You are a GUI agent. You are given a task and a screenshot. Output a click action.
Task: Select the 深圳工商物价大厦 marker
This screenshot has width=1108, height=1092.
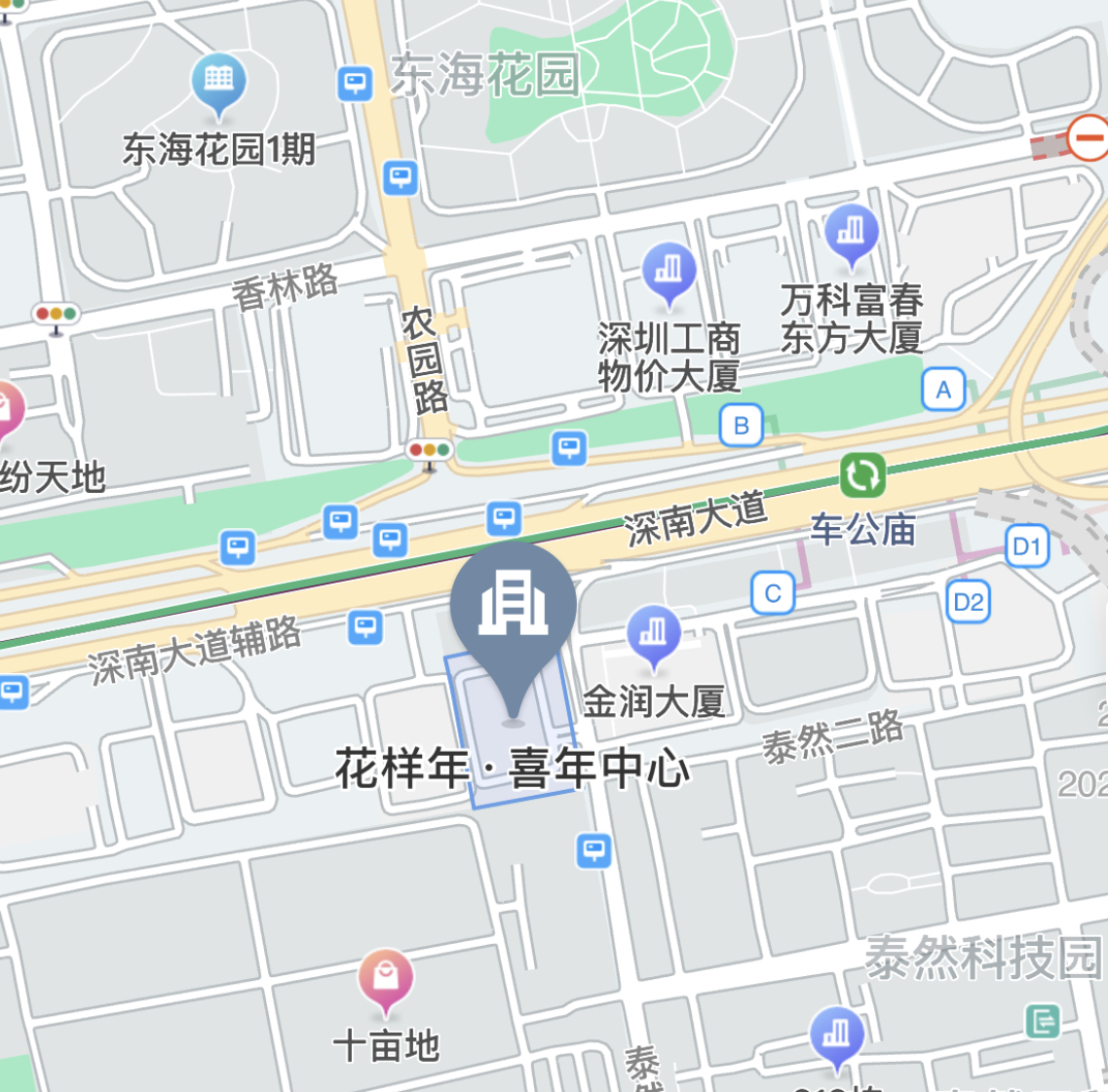pyautogui.click(x=669, y=272)
